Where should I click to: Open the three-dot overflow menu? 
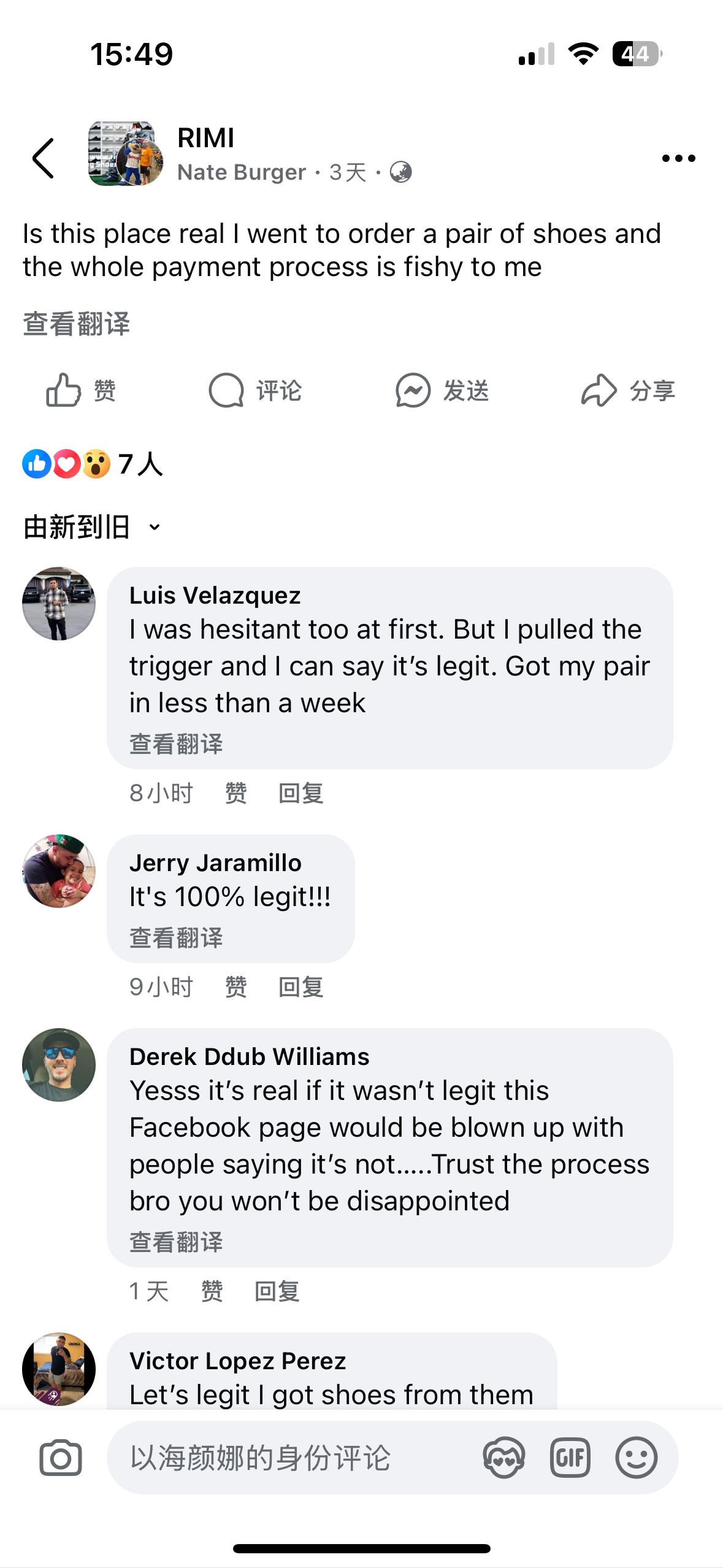[x=678, y=158]
